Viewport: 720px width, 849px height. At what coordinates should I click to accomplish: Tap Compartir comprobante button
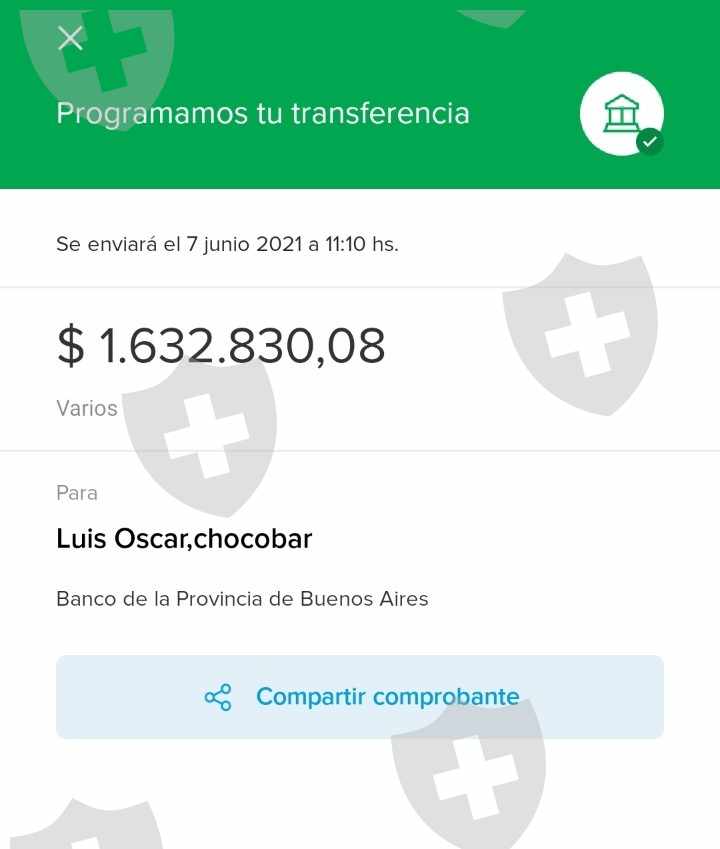360,697
